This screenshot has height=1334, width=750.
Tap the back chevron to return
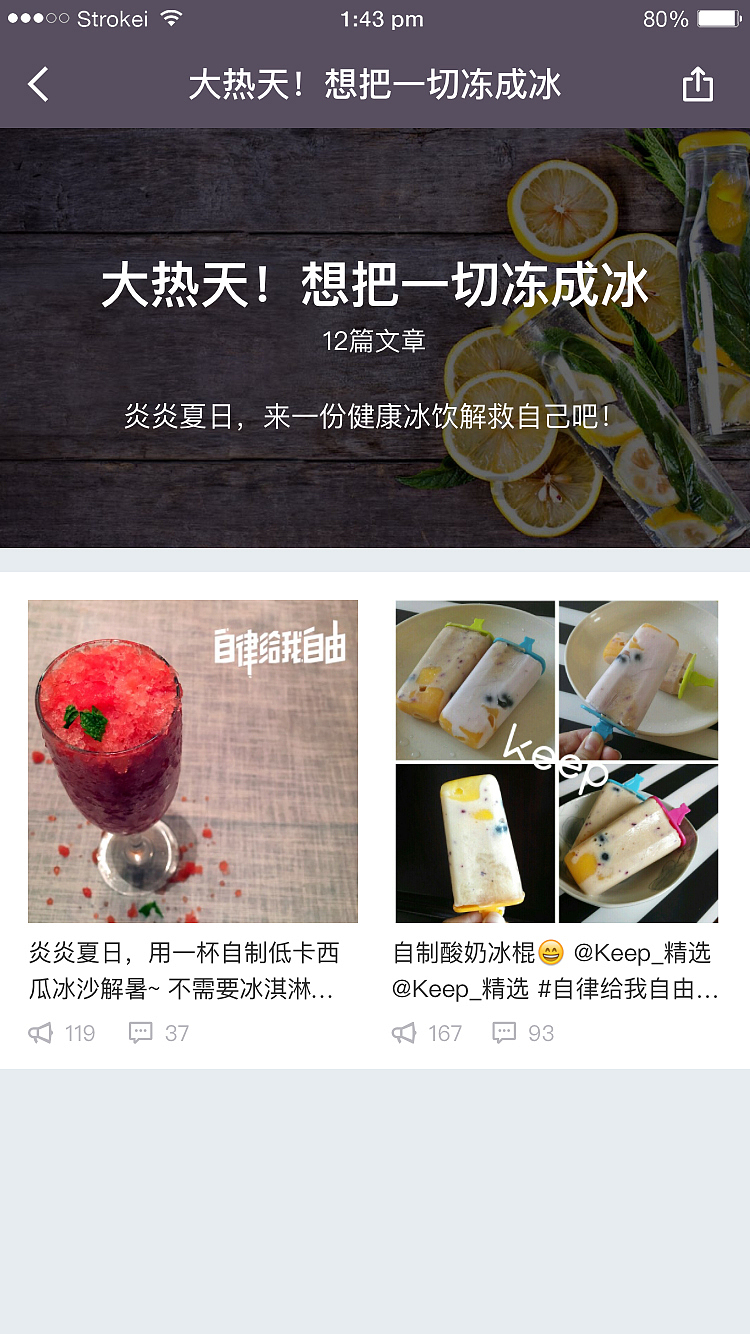coord(38,86)
